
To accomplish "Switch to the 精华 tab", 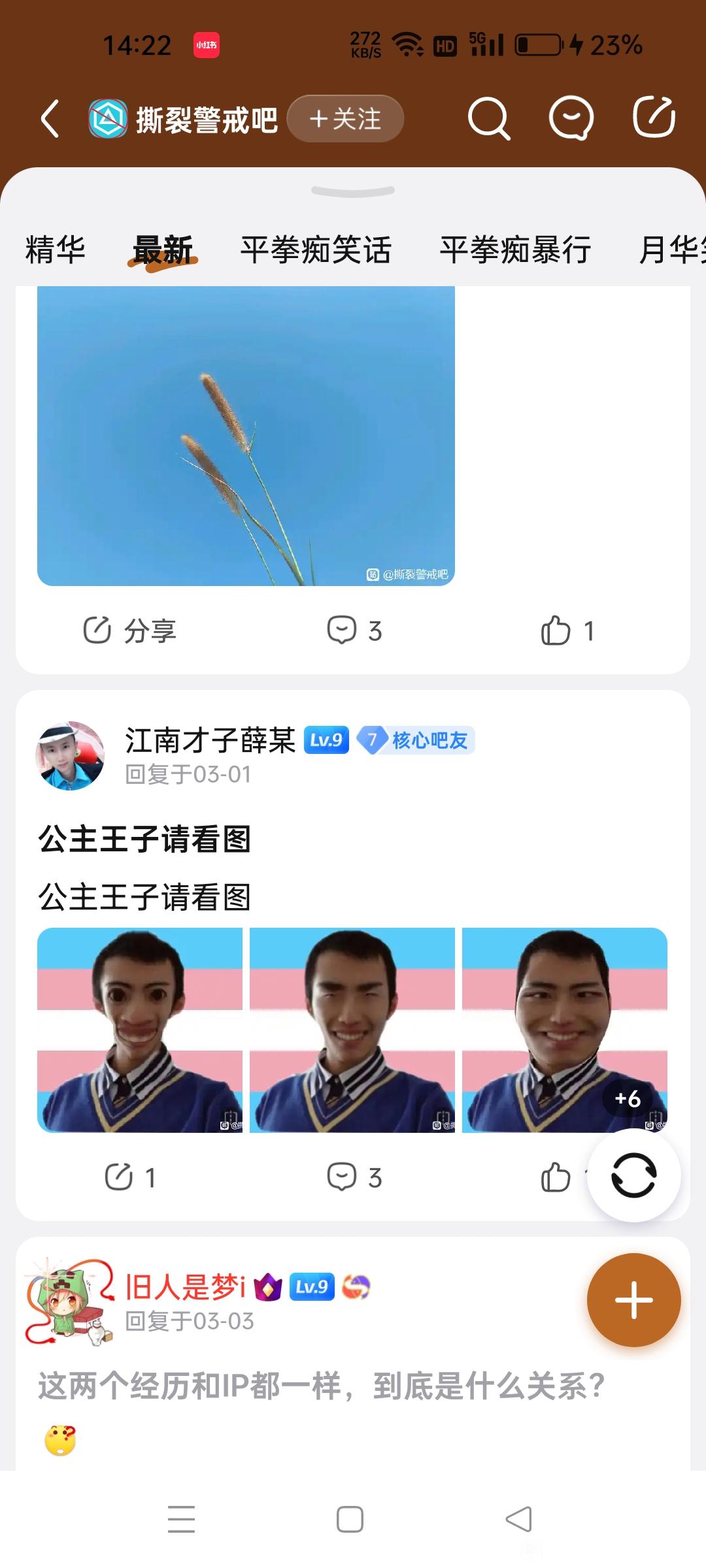I will pyautogui.click(x=56, y=250).
